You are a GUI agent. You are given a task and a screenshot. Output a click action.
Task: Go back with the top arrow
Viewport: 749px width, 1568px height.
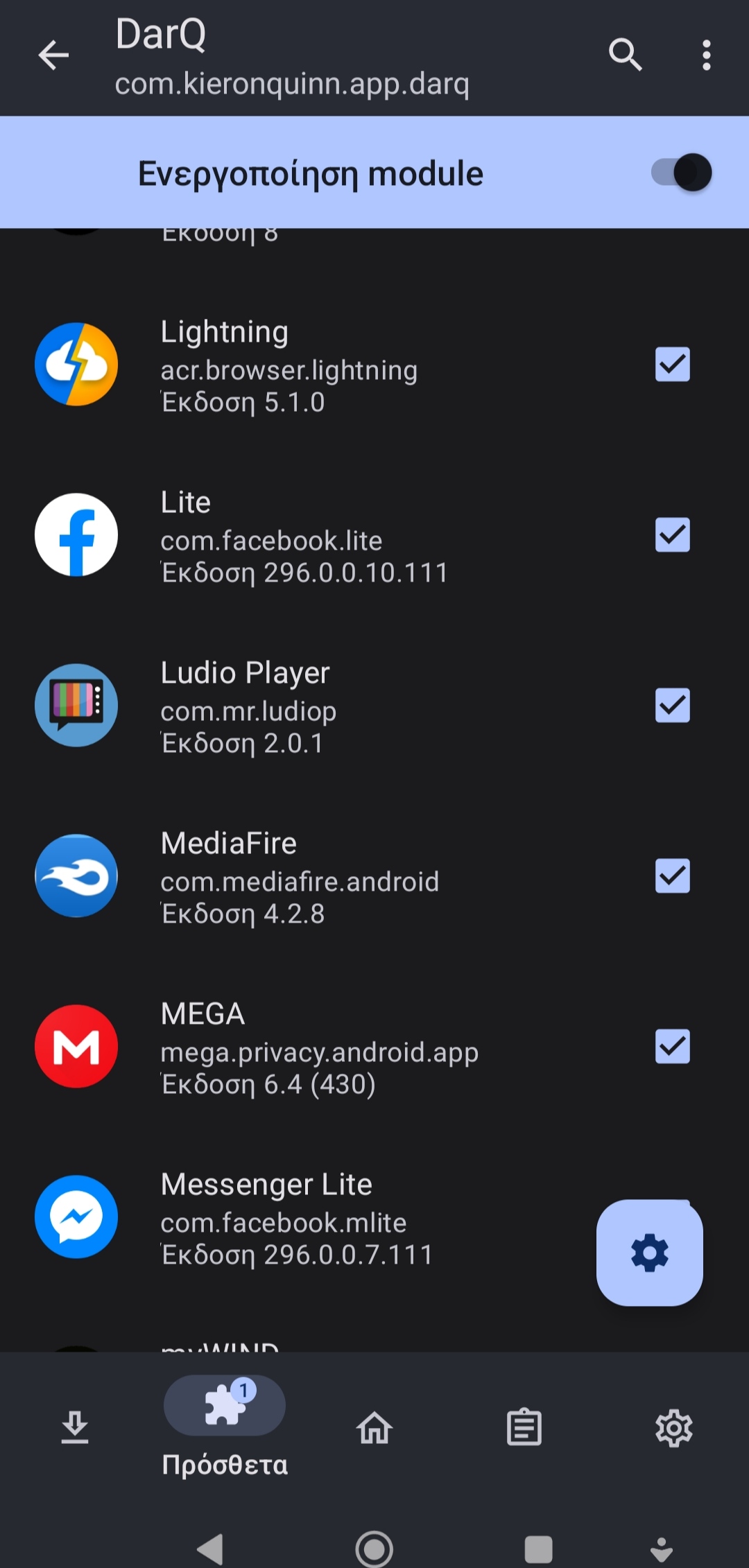pos(53,55)
